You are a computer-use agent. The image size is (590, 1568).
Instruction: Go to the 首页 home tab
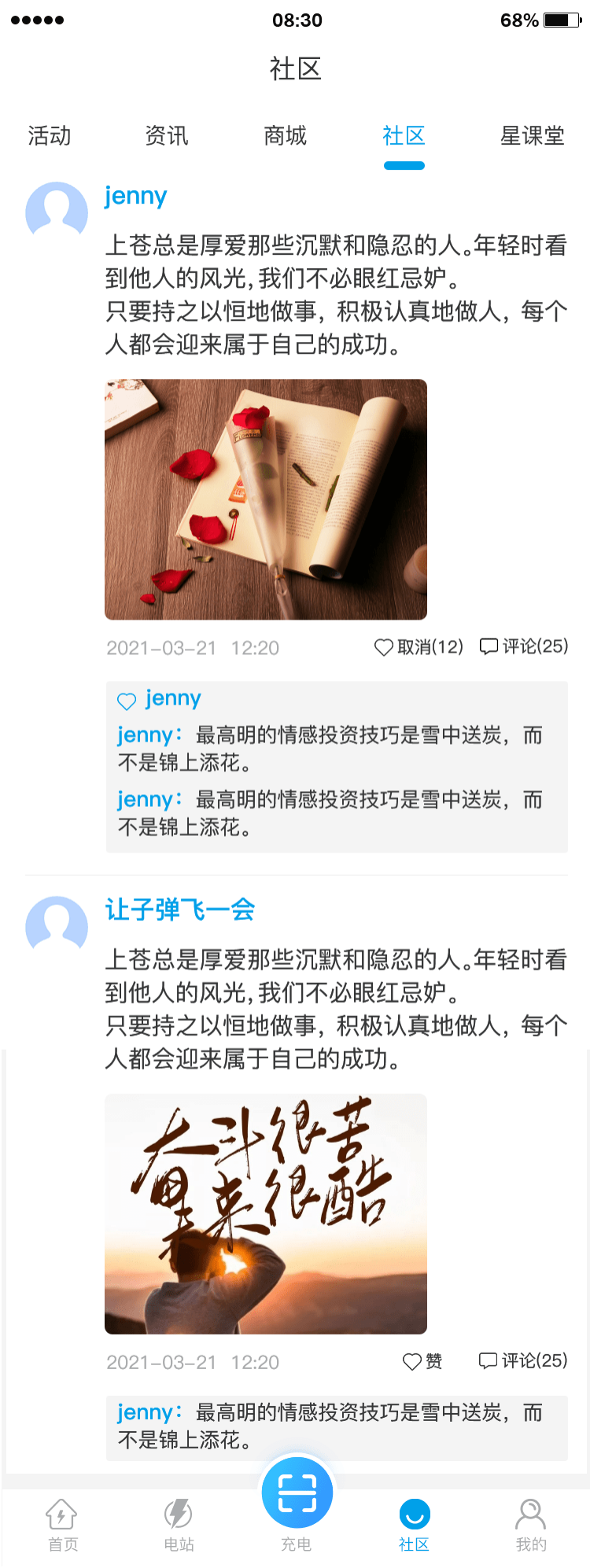(62, 1525)
